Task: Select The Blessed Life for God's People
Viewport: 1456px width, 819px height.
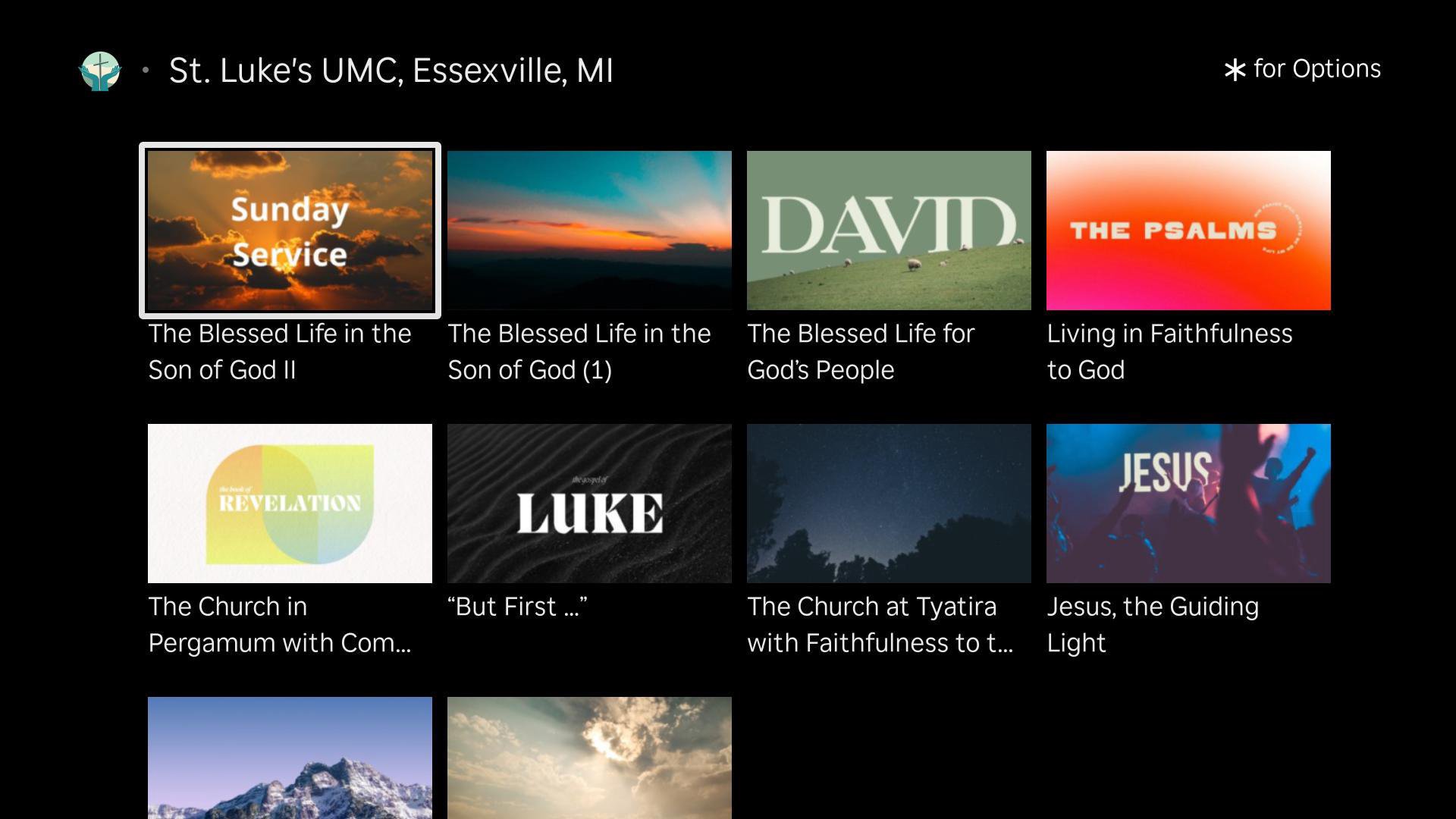Action: click(889, 231)
